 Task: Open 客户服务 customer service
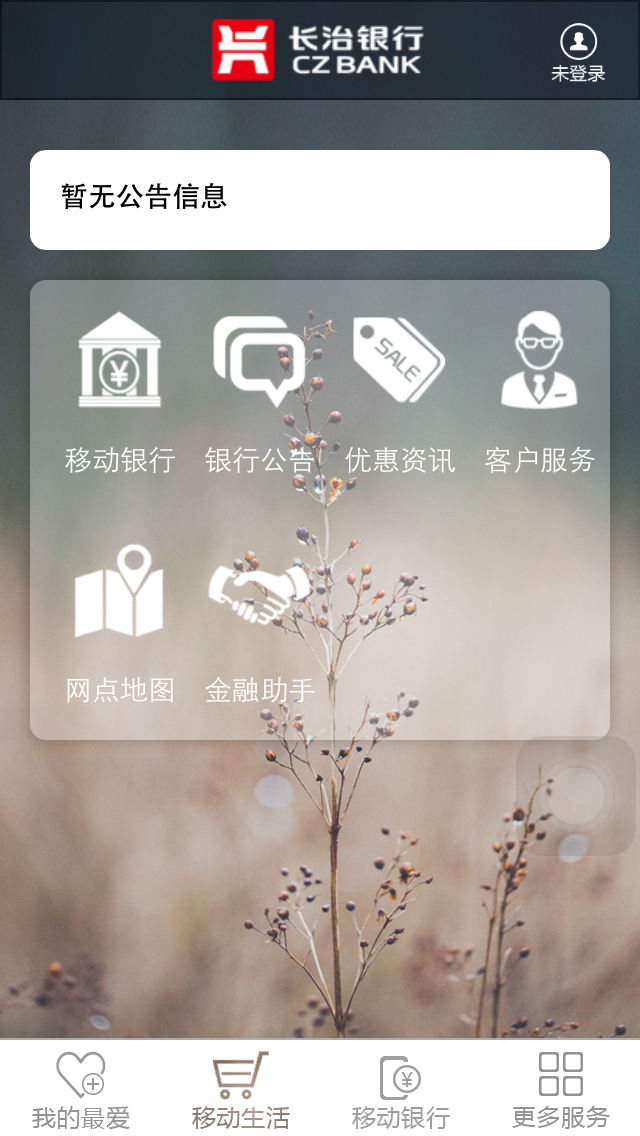coord(540,392)
